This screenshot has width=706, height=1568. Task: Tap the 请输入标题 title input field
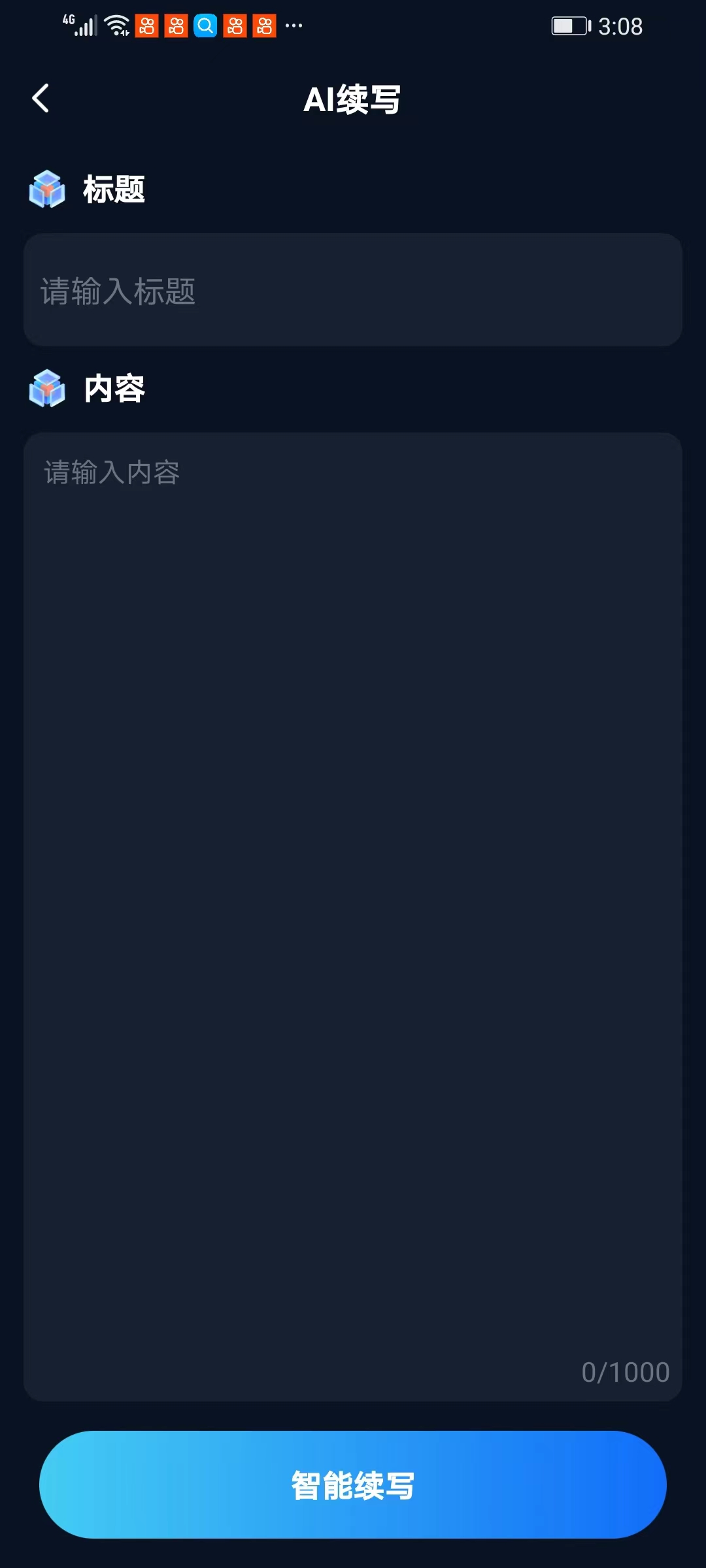[353, 289]
